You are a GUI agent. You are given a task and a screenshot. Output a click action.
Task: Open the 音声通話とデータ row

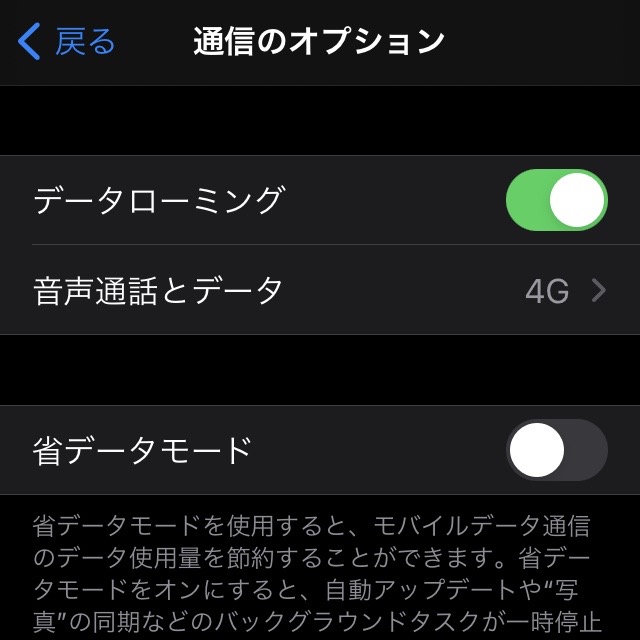click(x=320, y=291)
